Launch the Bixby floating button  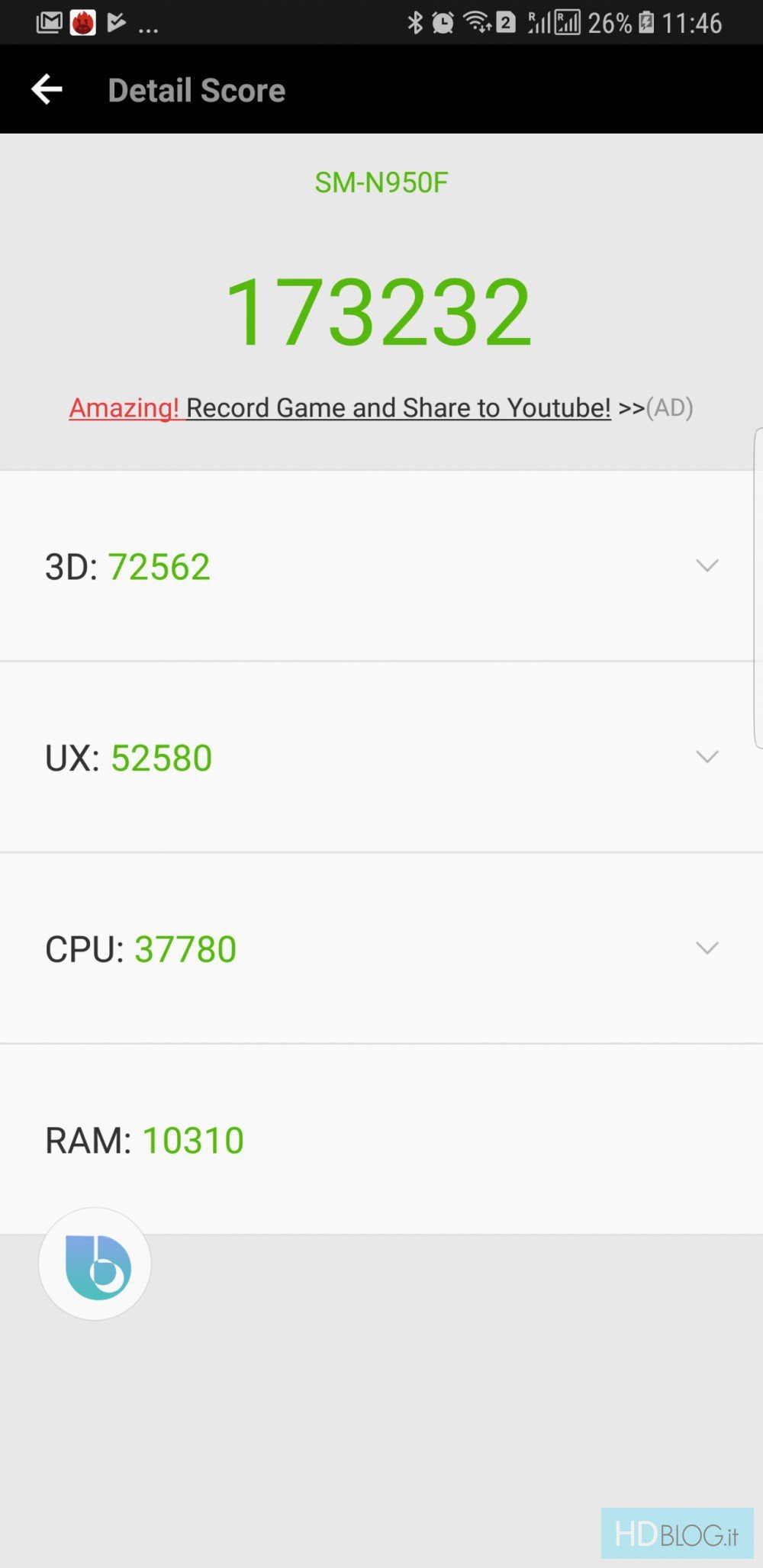(x=95, y=1264)
